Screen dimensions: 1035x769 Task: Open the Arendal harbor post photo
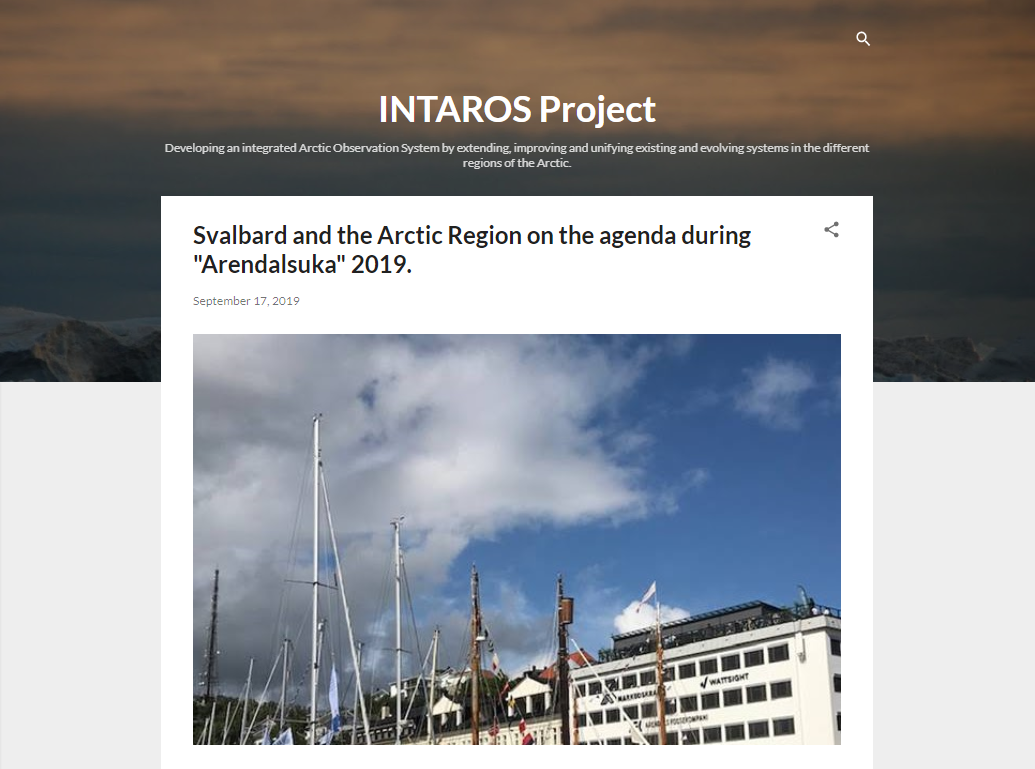[x=516, y=539]
